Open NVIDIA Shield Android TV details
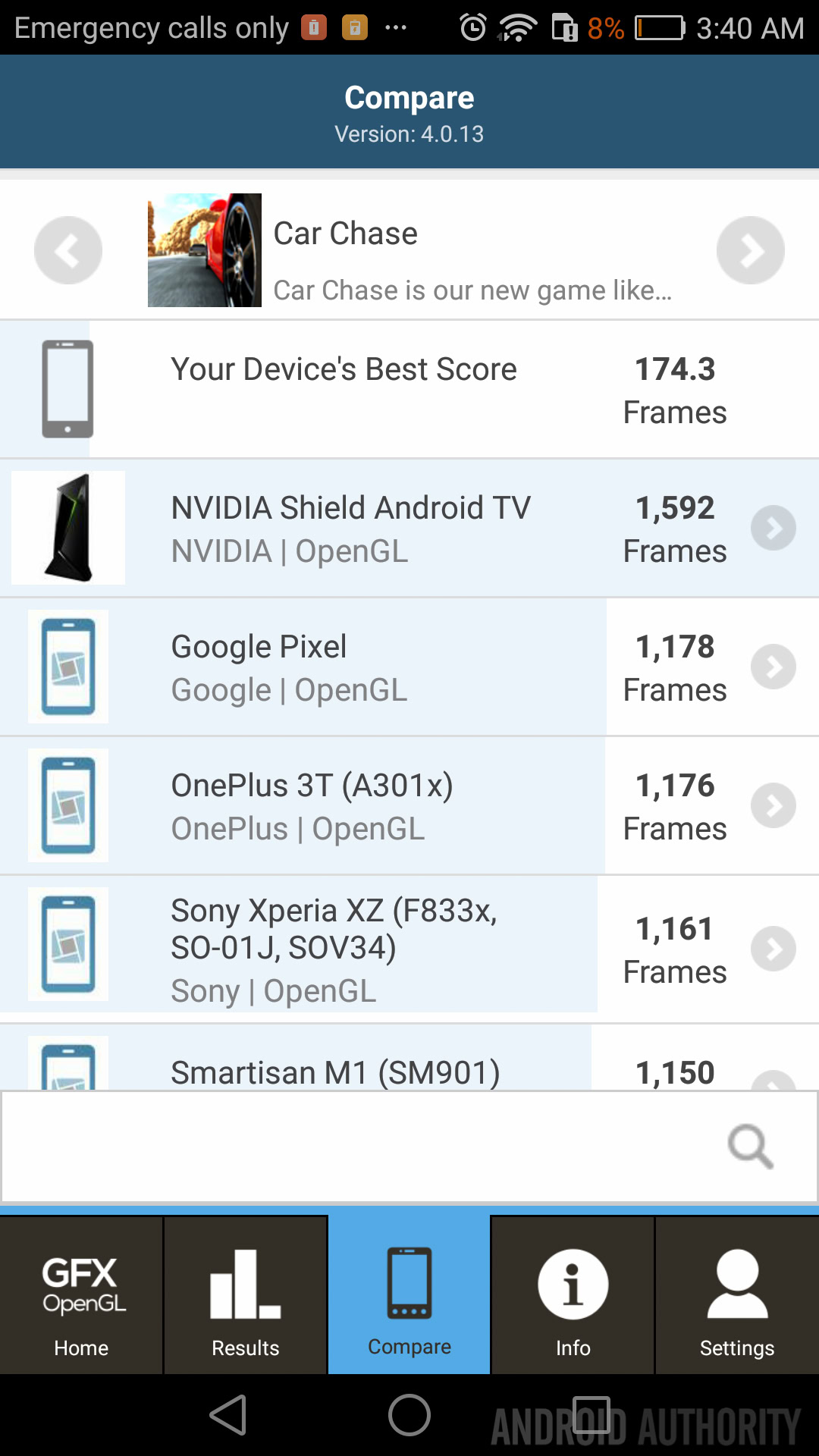This screenshot has width=819, height=1456. (x=773, y=528)
